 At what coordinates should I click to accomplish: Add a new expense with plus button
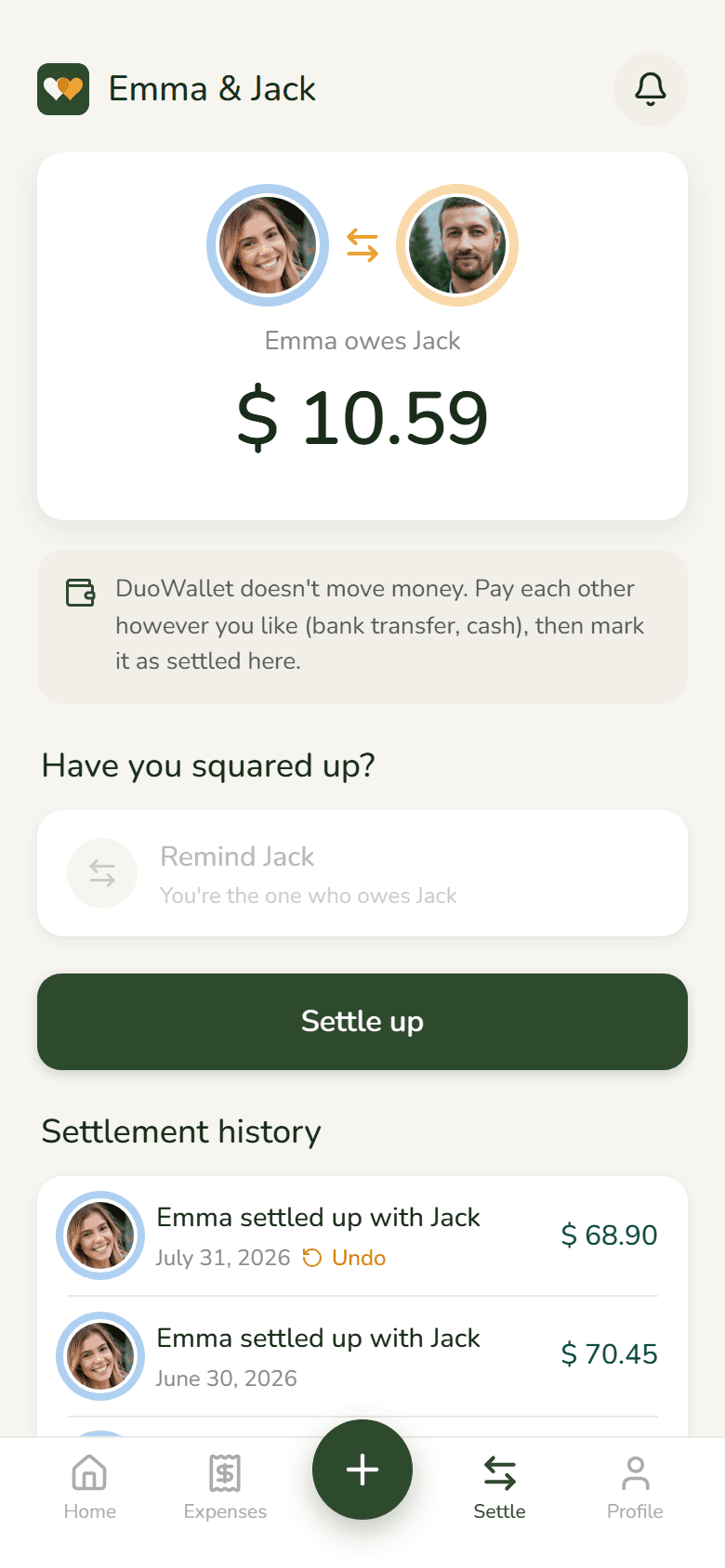click(x=362, y=1470)
